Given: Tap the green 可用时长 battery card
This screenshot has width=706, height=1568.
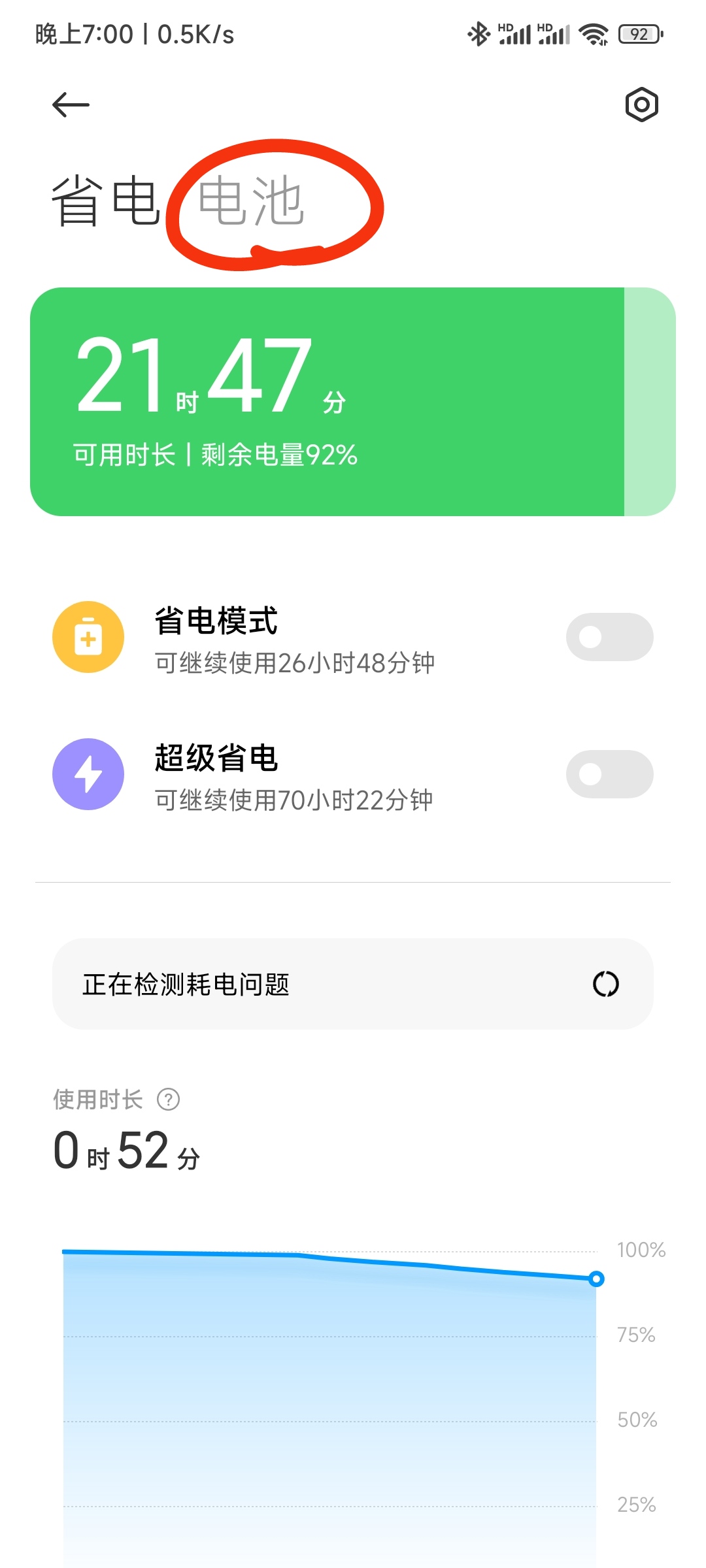Looking at the screenshot, I should [353, 402].
